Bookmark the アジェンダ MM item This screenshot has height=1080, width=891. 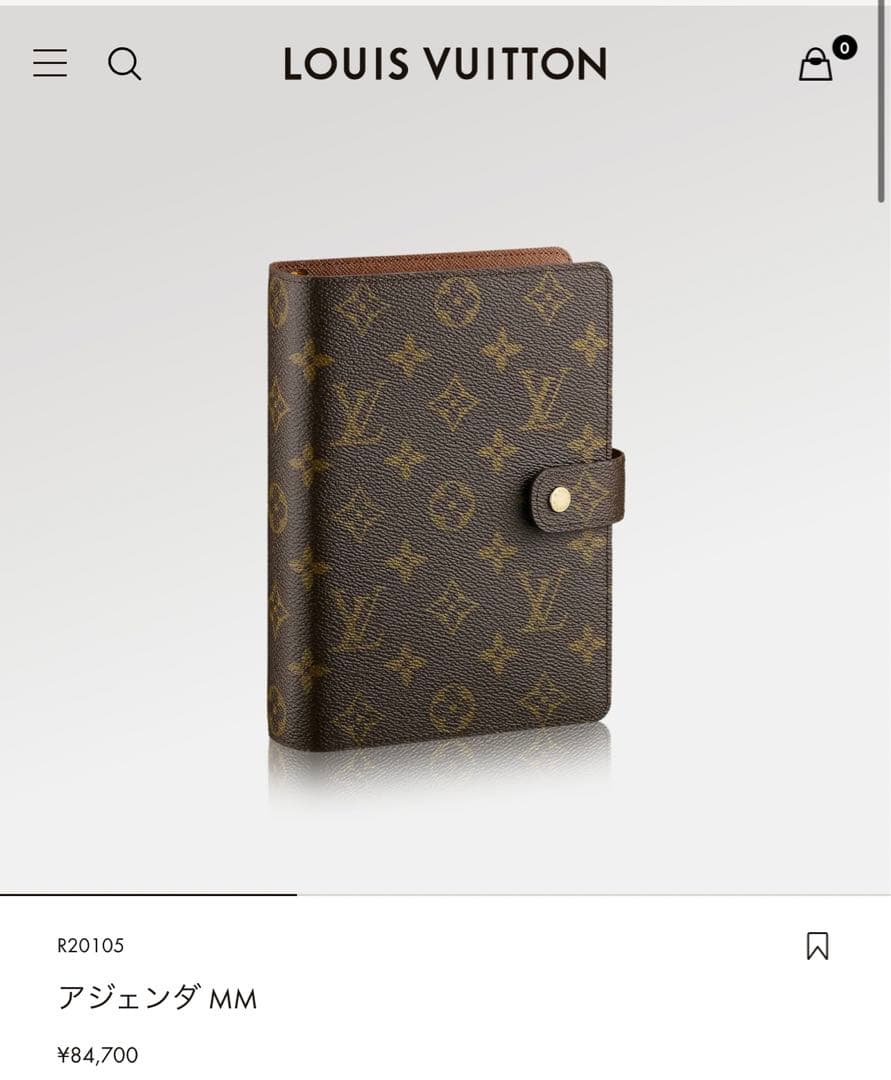817,946
